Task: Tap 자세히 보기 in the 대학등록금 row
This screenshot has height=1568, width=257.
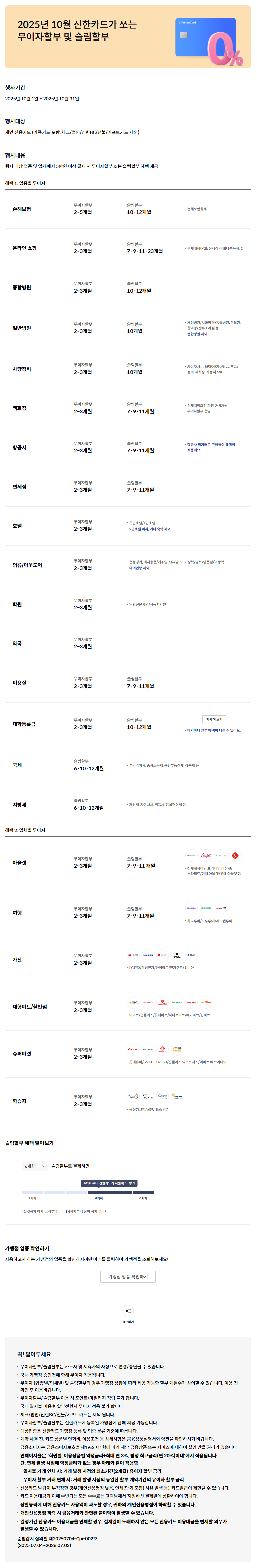Action: pyautogui.click(x=214, y=720)
